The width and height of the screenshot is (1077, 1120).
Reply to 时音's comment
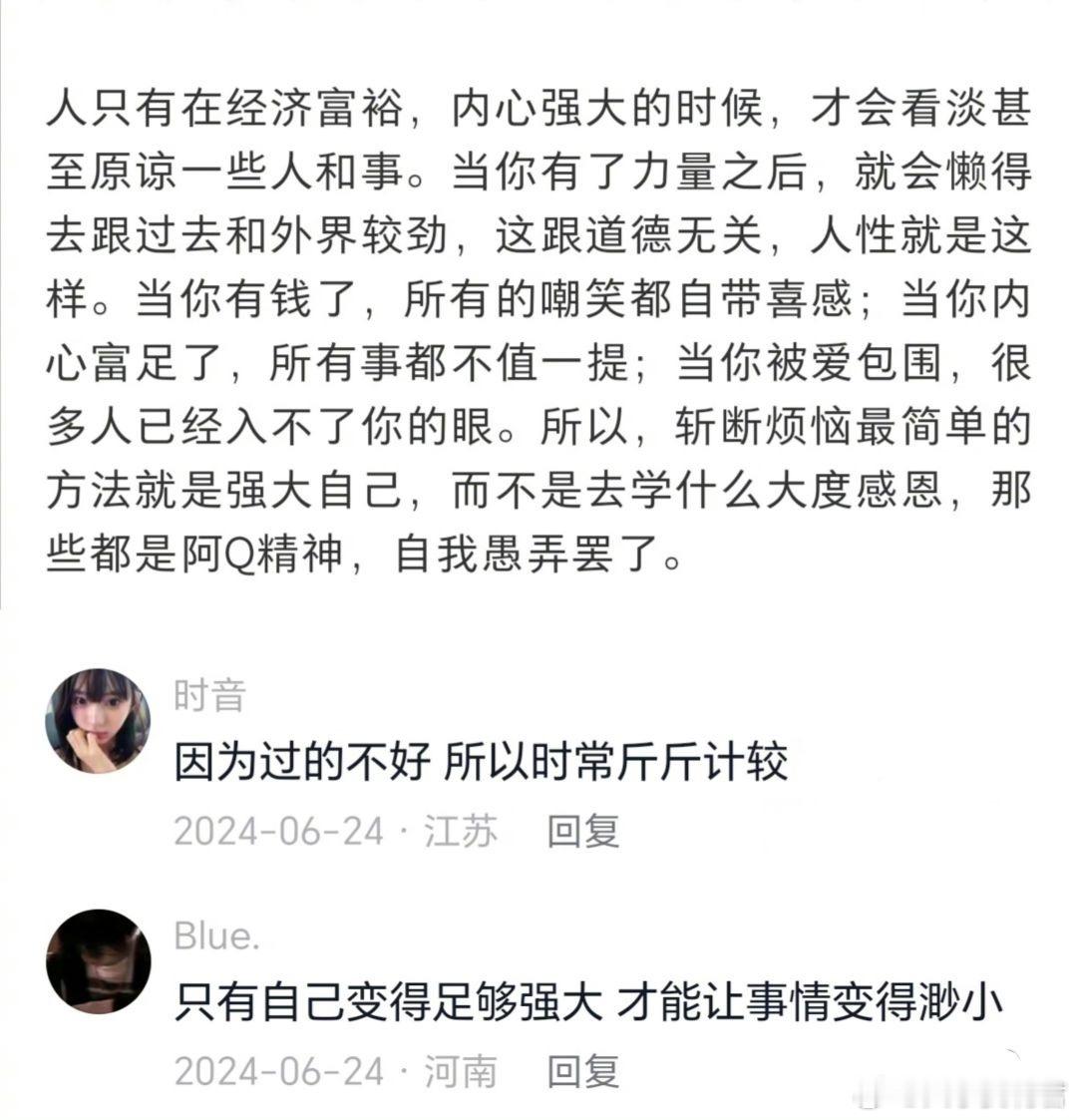[x=583, y=830]
